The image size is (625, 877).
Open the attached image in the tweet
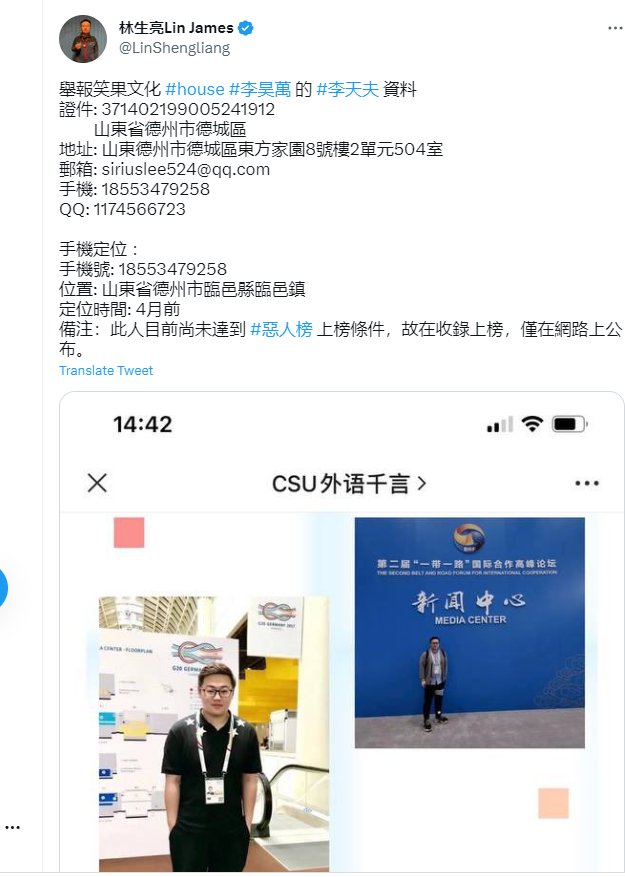click(x=341, y=640)
